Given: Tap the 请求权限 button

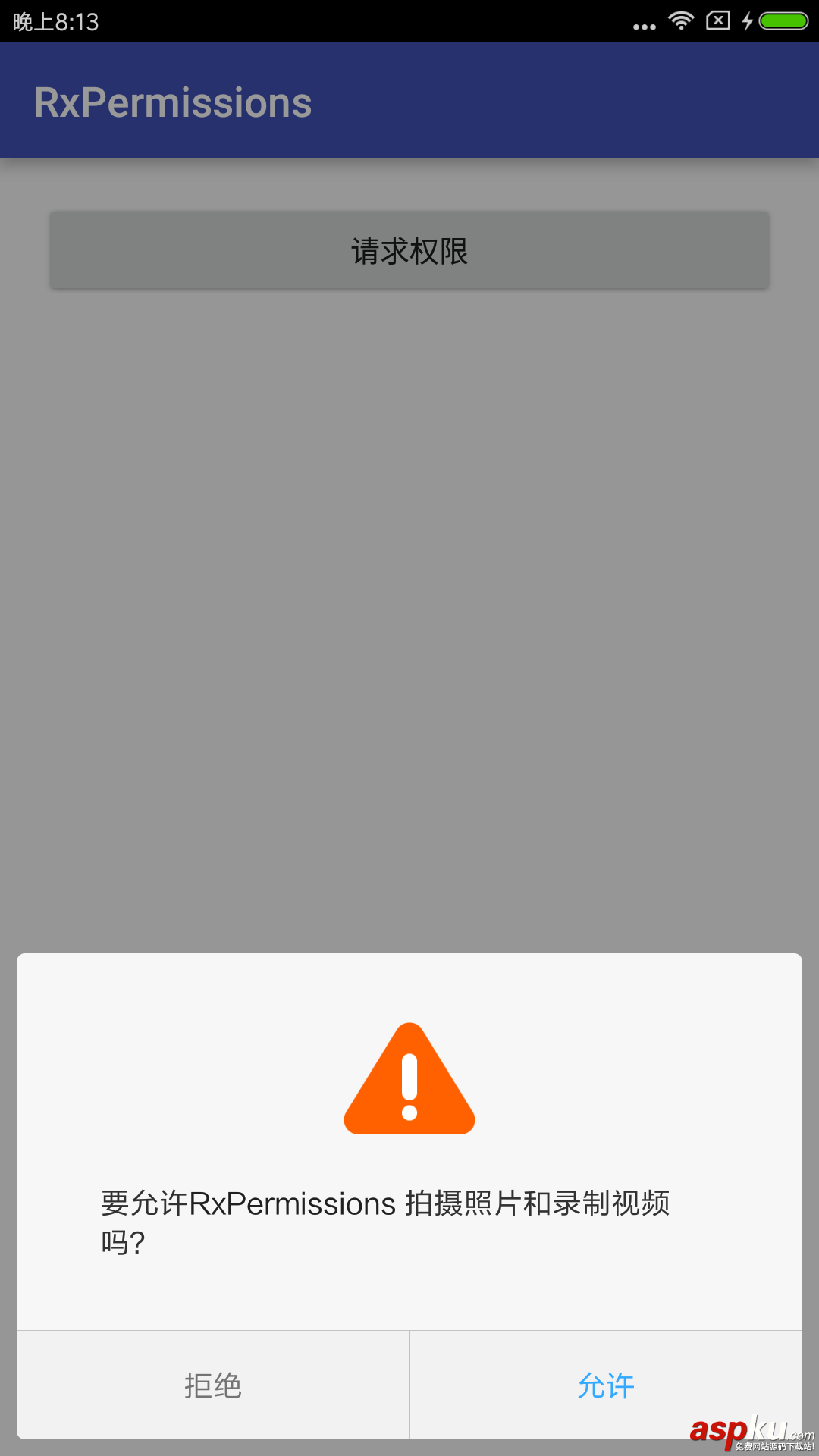Looking at the screenshot, I should click(x=409, y=251).
